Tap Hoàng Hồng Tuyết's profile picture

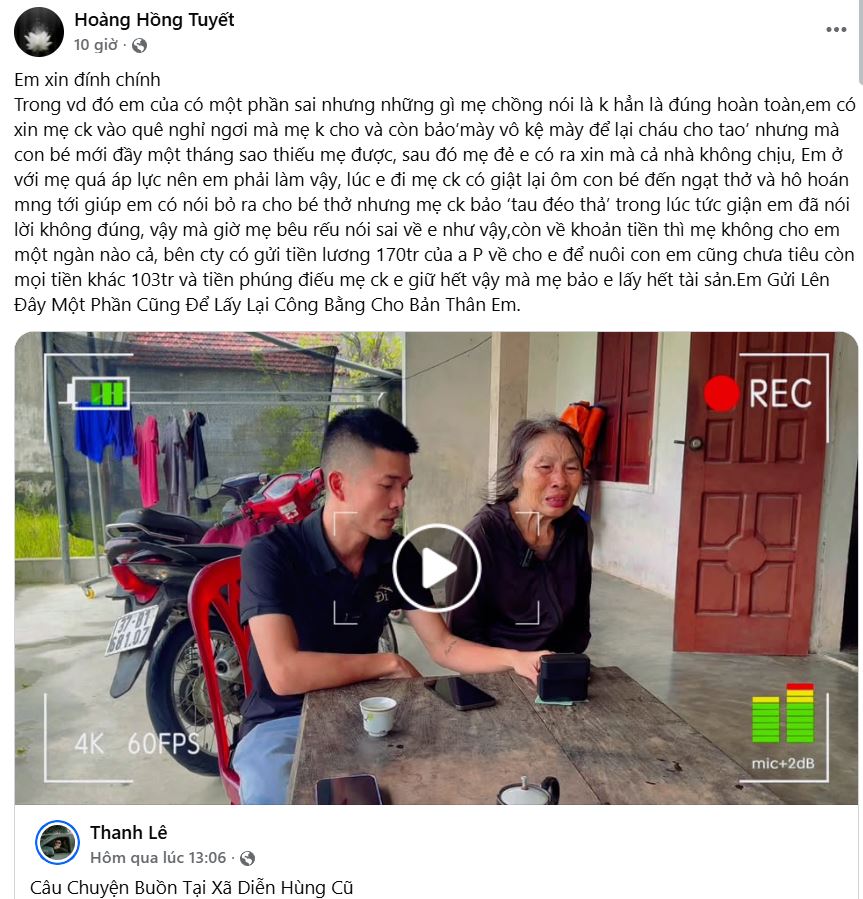tap(39, 32)
